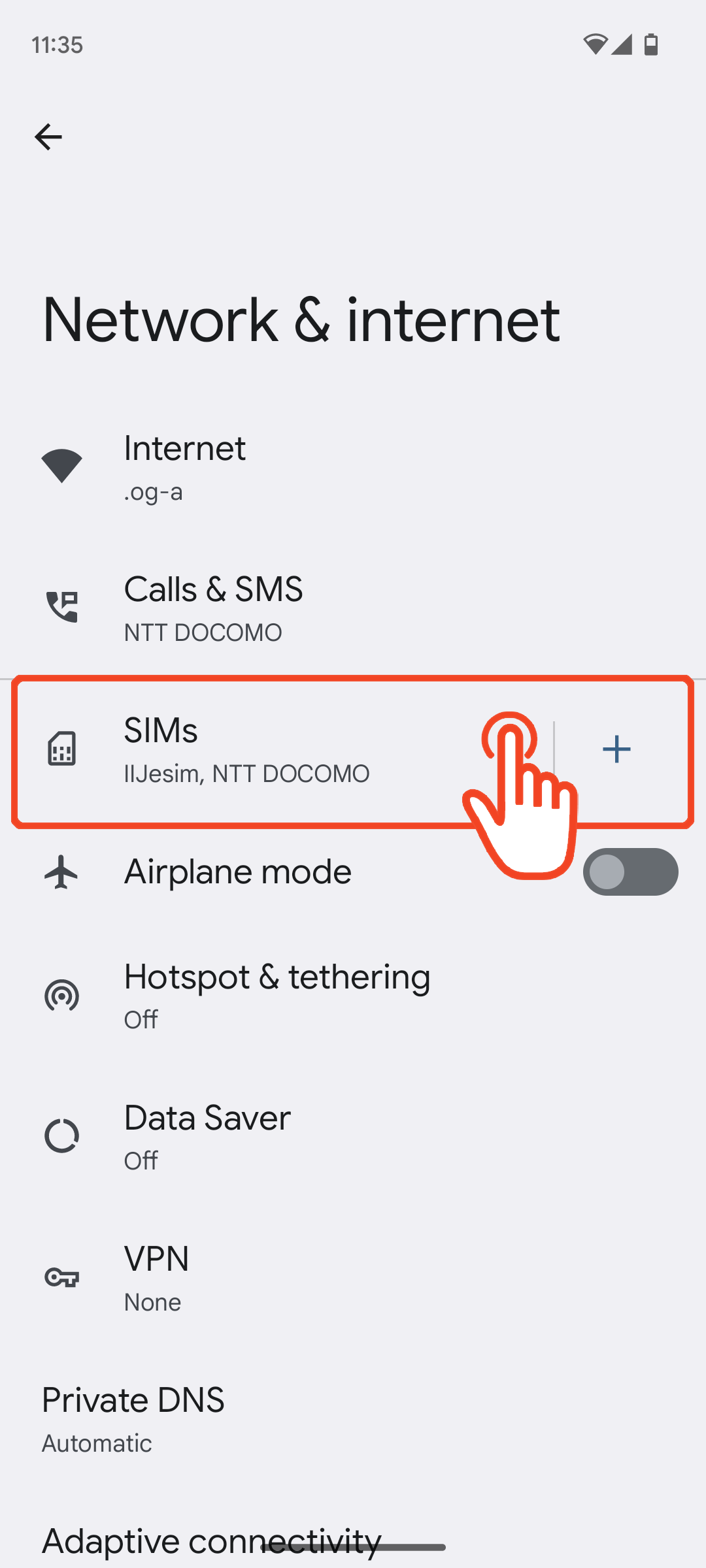Screen dimensions: 706x1568
Task: Add a new SIM with plus icon
Action: coord(616,749)
